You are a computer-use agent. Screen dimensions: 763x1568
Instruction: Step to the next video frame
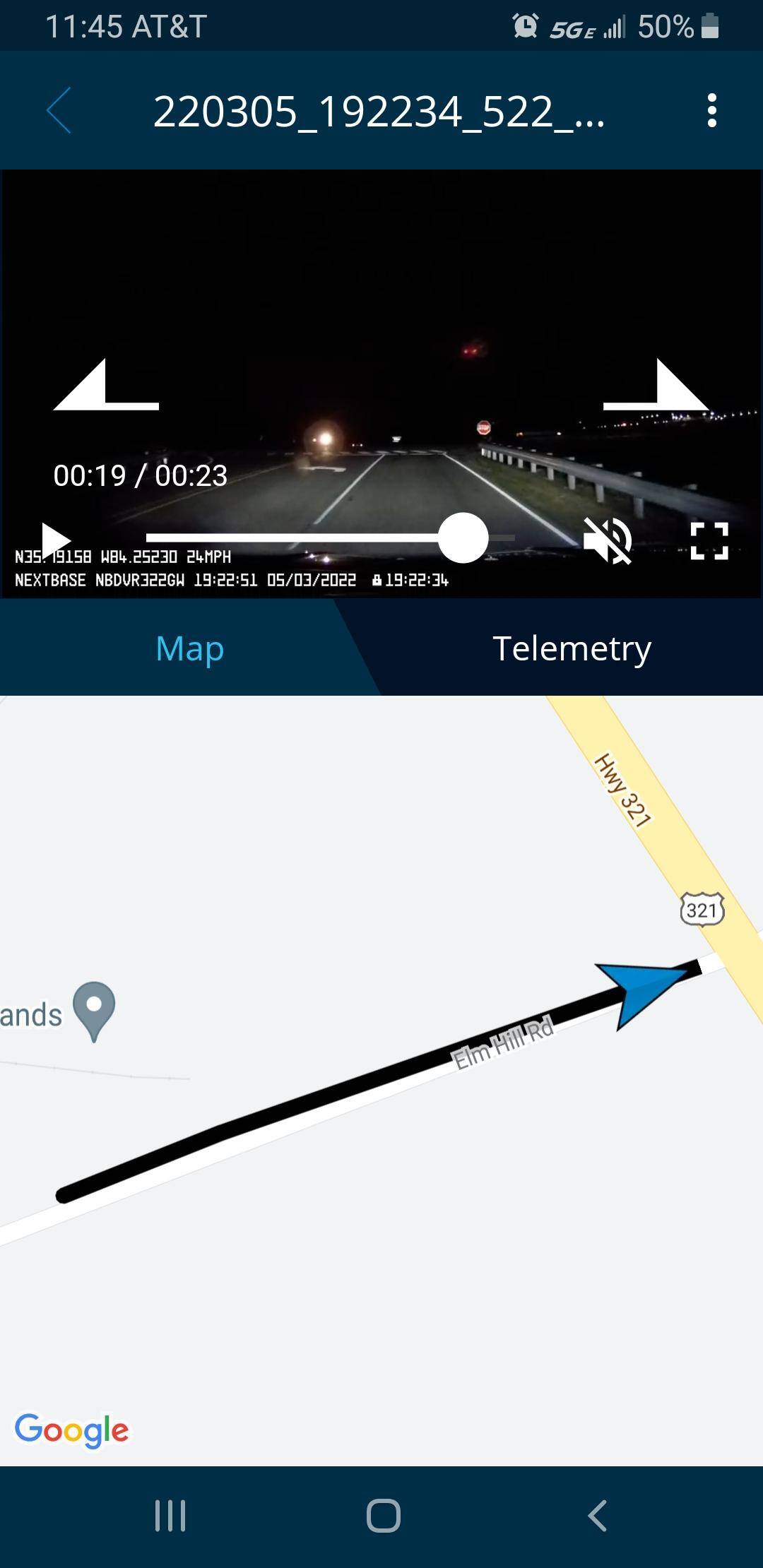pos(656,386)
